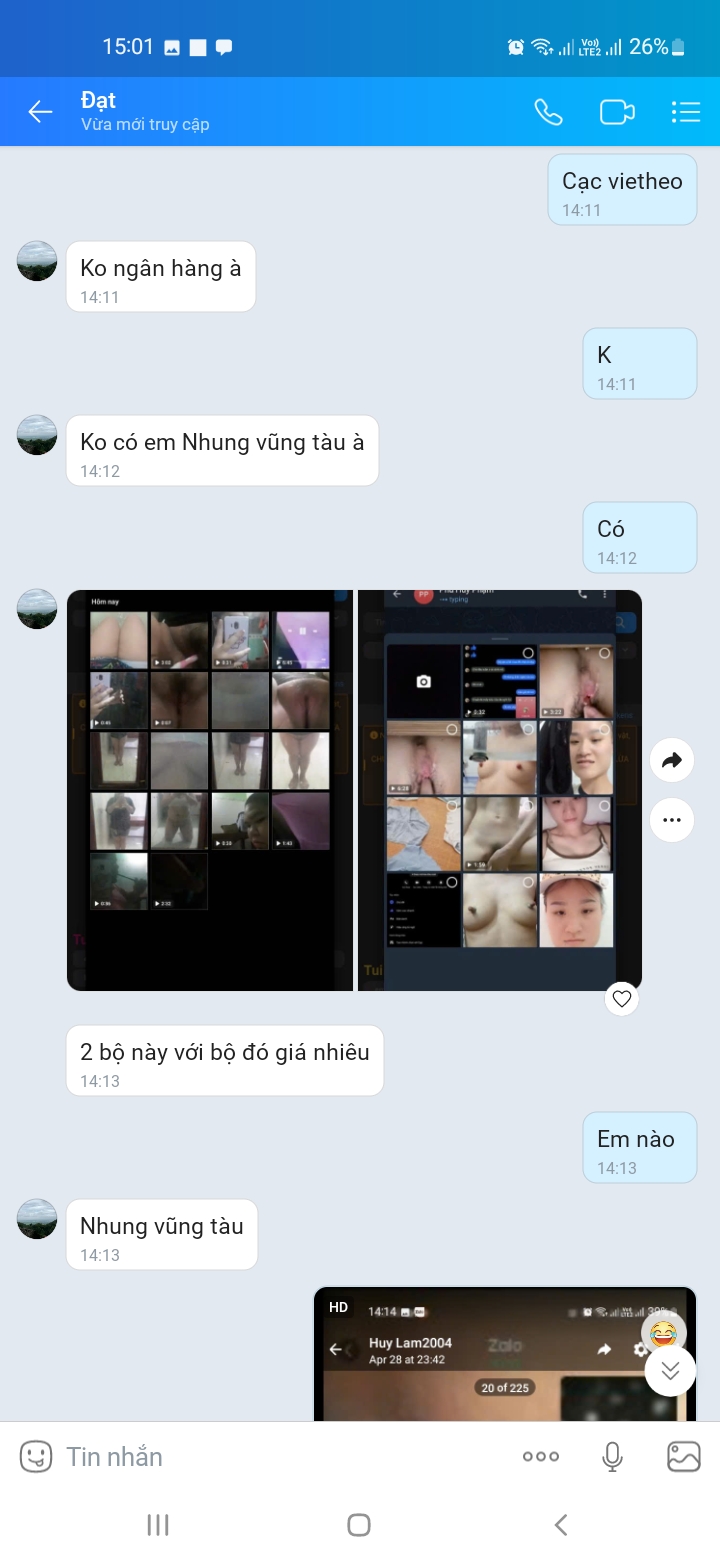Record a voice message with the microphone
Screen dimensions: 720x1560
coord(613,1456)
